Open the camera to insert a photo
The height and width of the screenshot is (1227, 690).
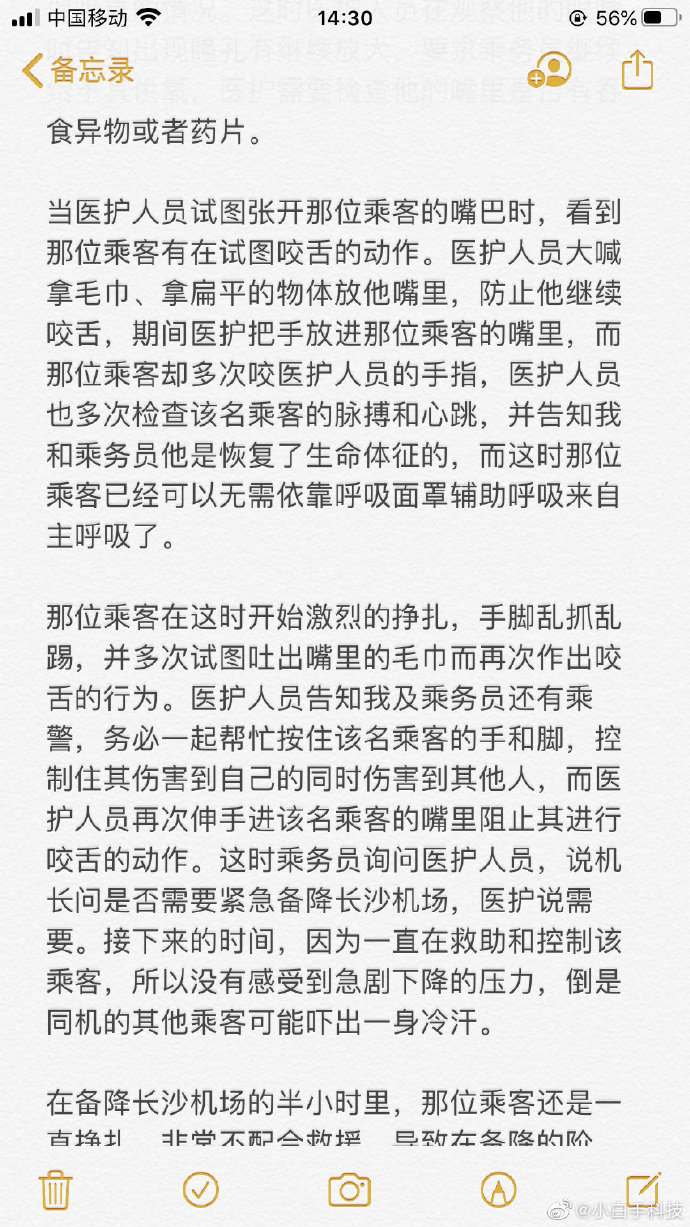349,1189
